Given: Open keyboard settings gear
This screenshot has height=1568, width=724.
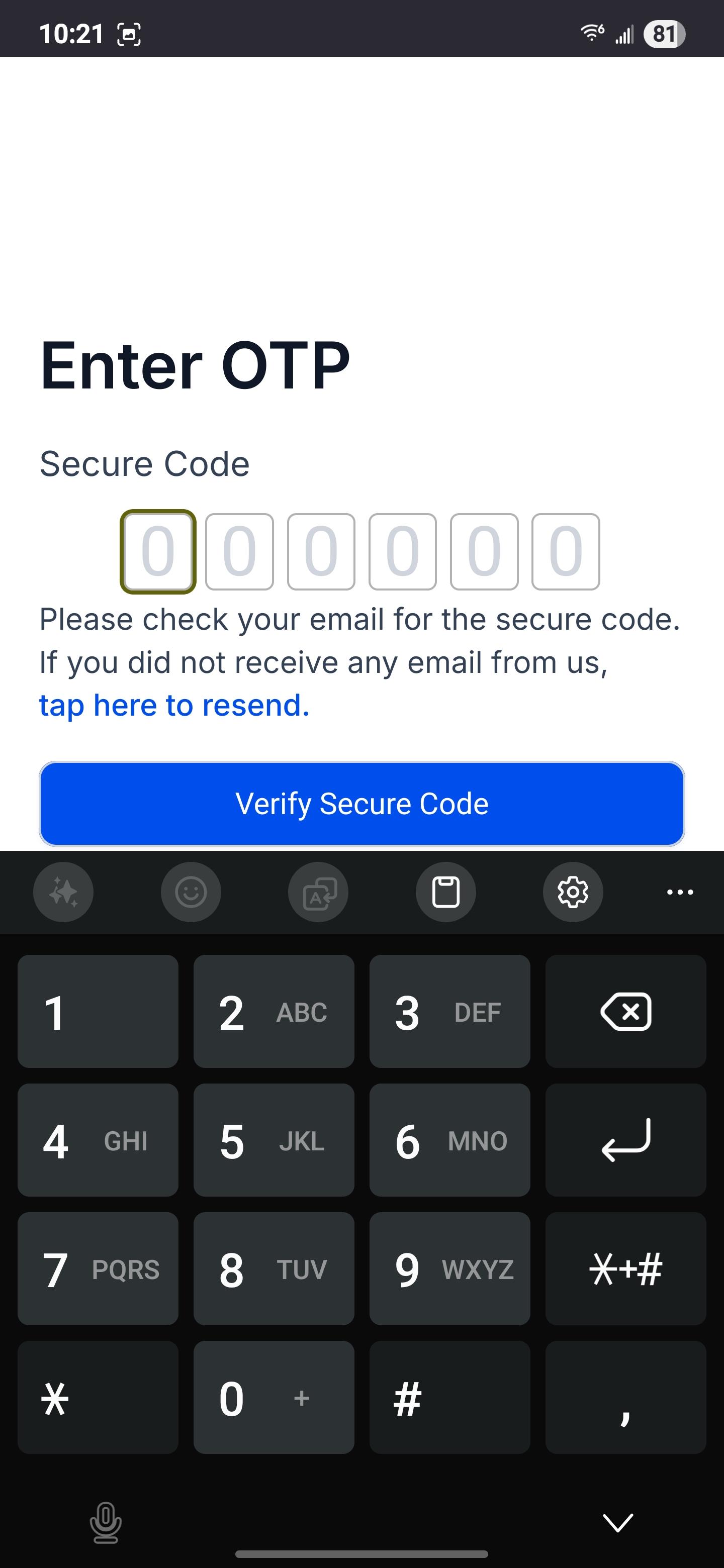Looking at the screenshot, I should point(573,893).
